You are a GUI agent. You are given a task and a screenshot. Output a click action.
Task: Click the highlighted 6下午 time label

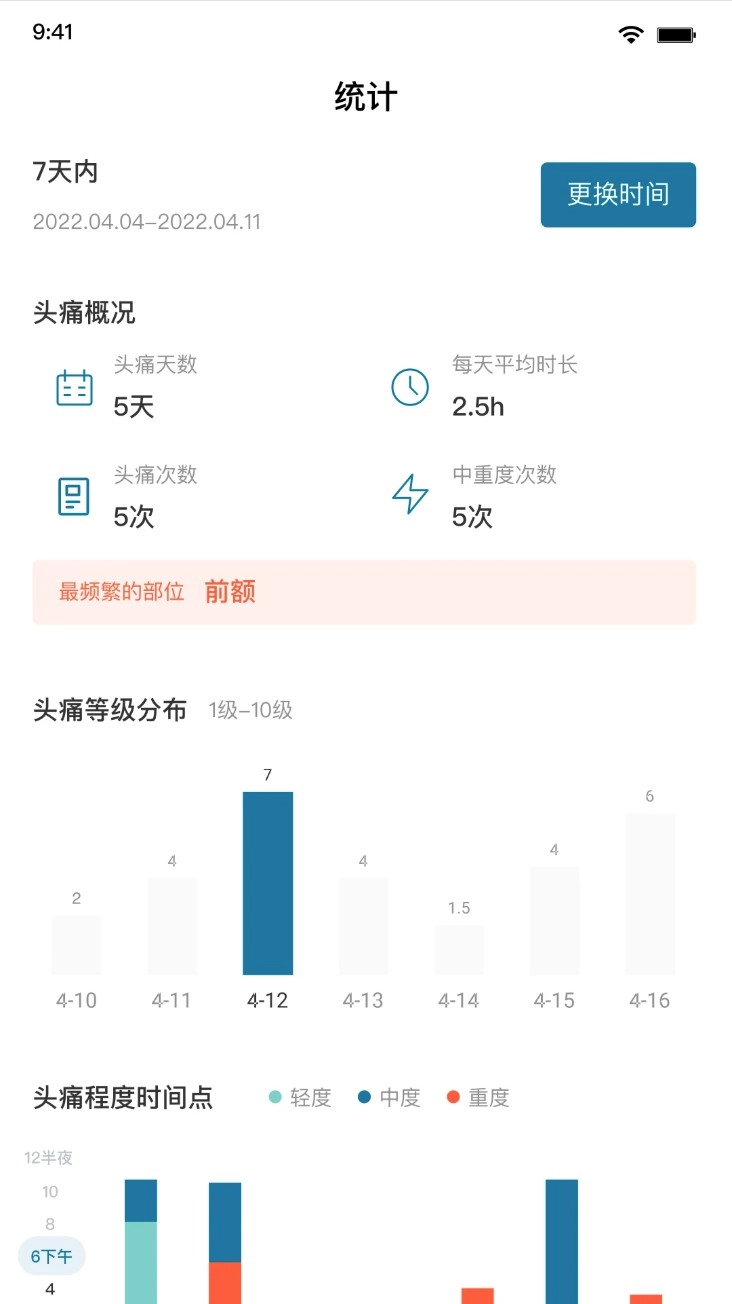point(51,1256)
